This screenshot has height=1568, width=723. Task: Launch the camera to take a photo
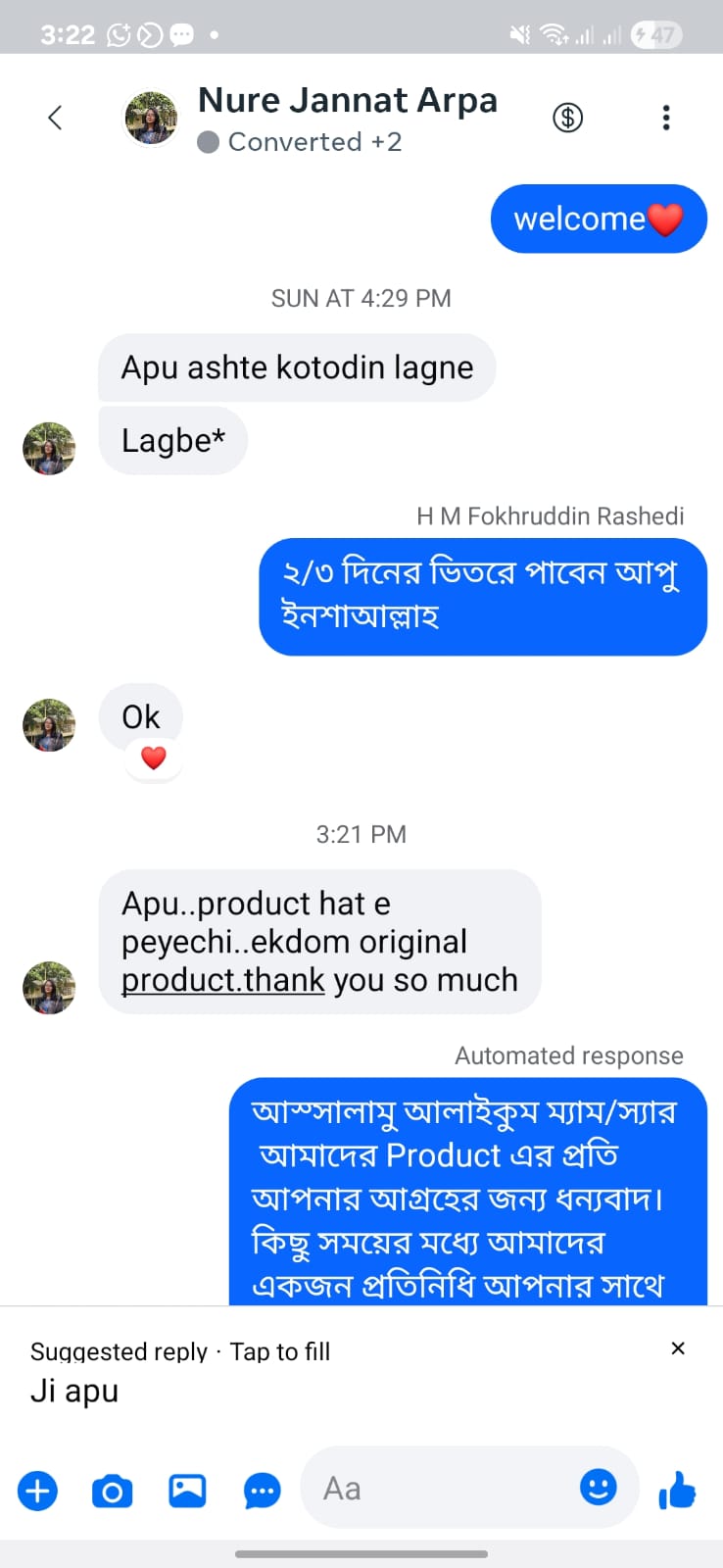pyautogui.click(x=112, y=1492)
